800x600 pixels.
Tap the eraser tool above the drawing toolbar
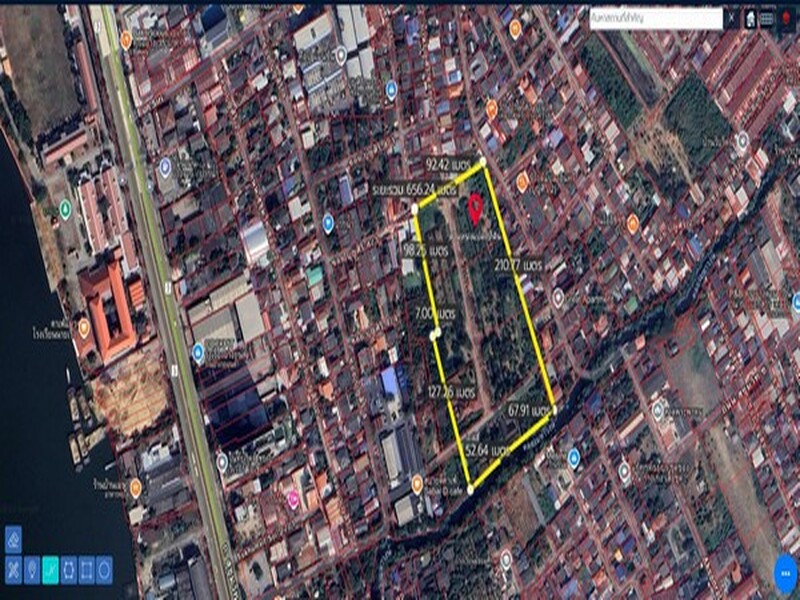point(13,539)
